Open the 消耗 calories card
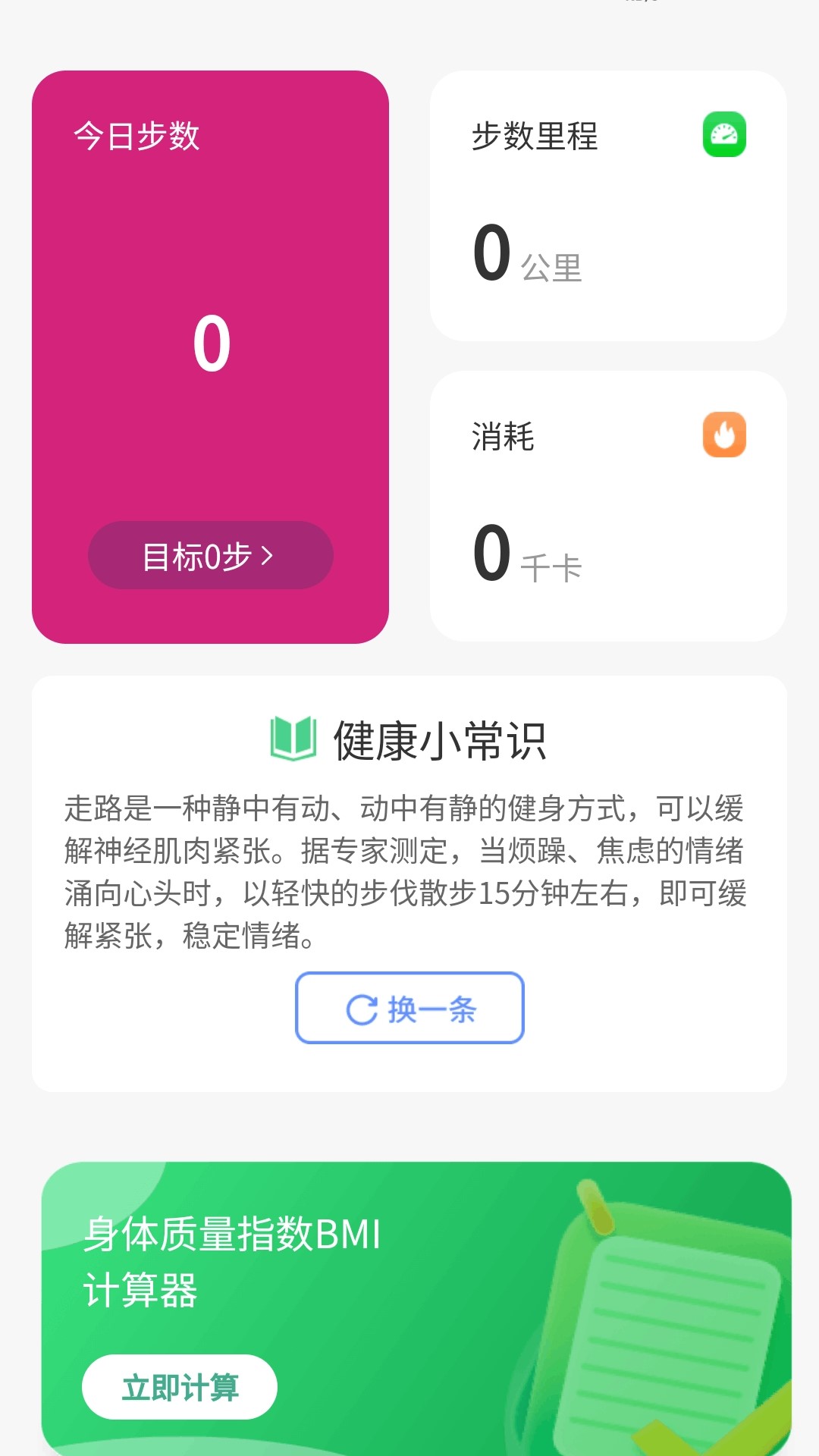The height and width of the screenshot is (1456, 819). [x=608, y=506]
